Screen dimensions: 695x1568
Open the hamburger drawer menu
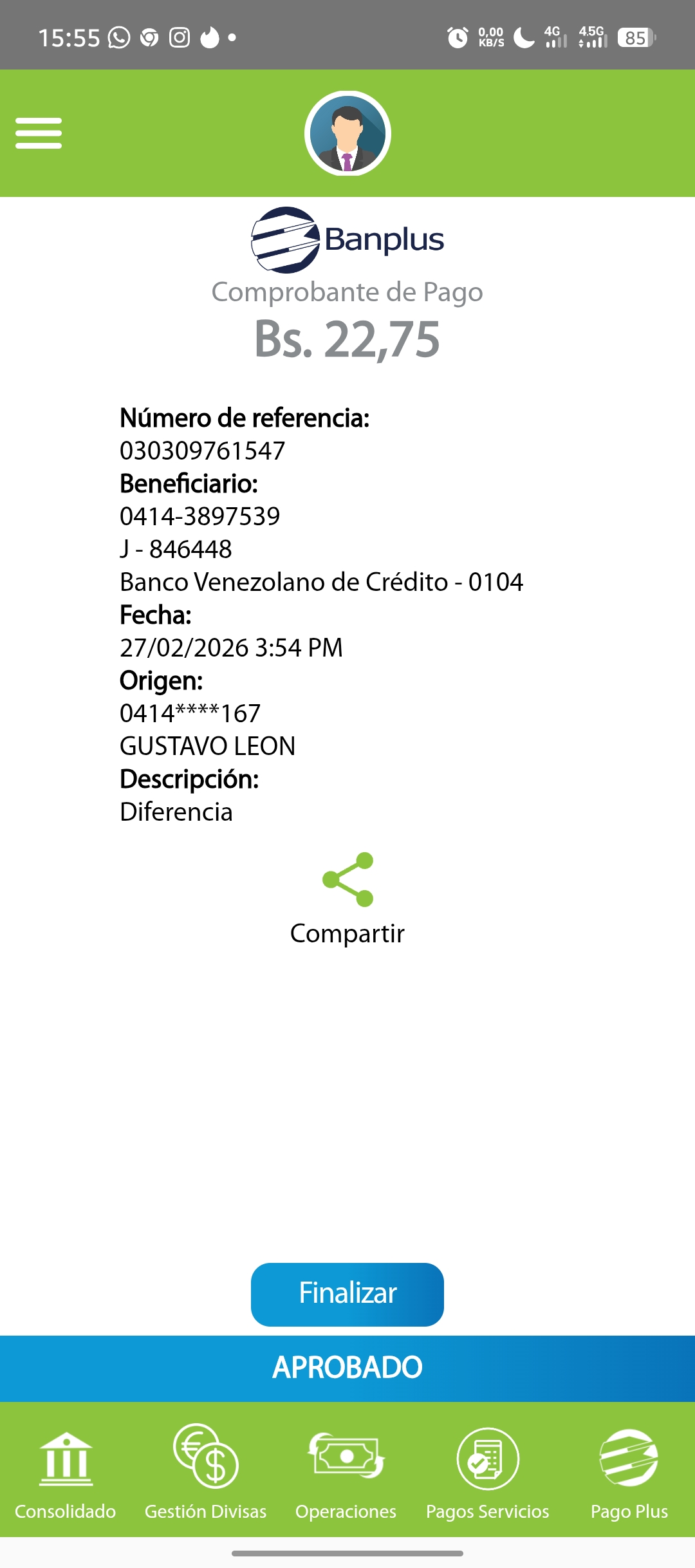pos(39,133)
